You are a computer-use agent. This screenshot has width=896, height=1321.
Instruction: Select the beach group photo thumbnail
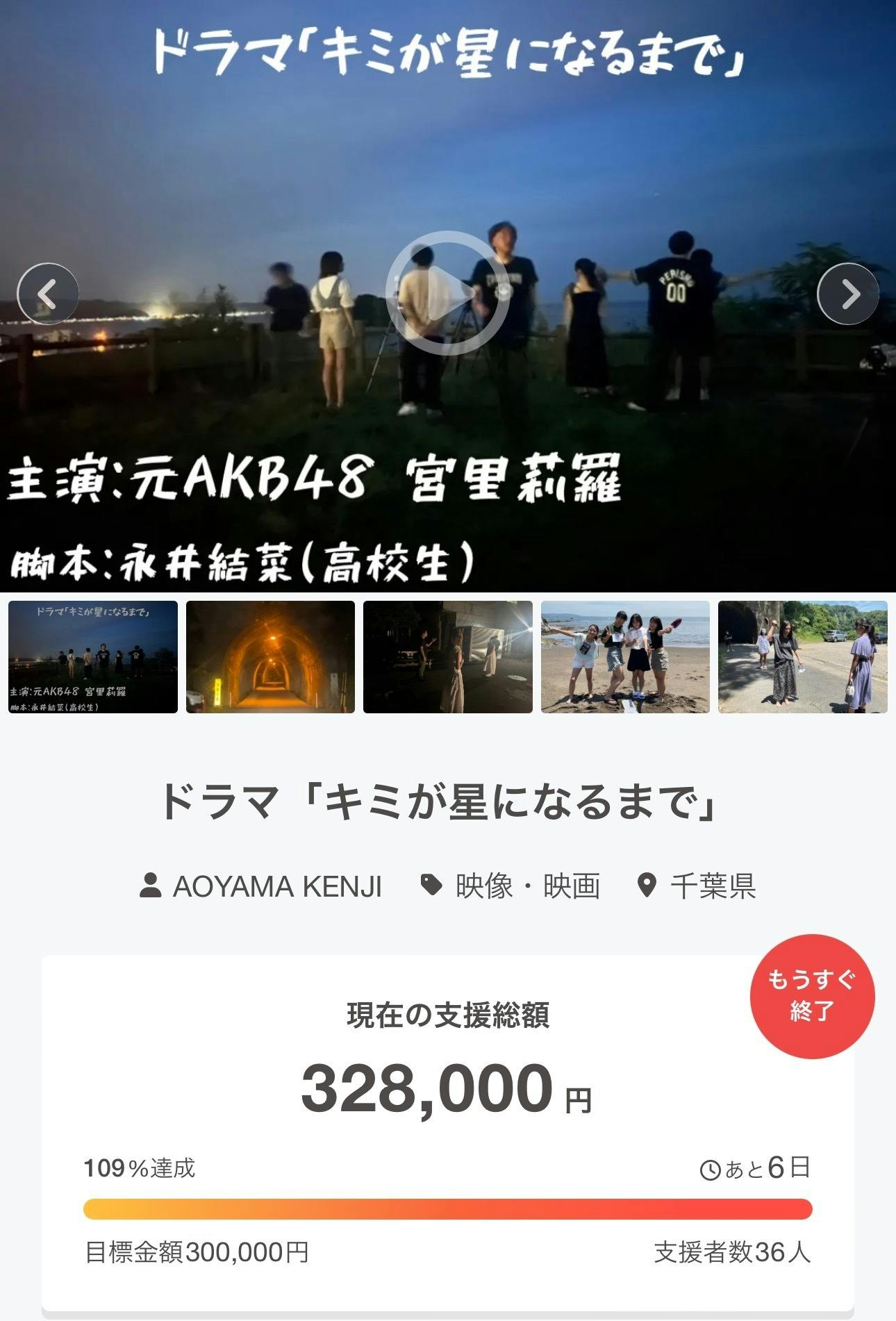[x=625, y=657]
